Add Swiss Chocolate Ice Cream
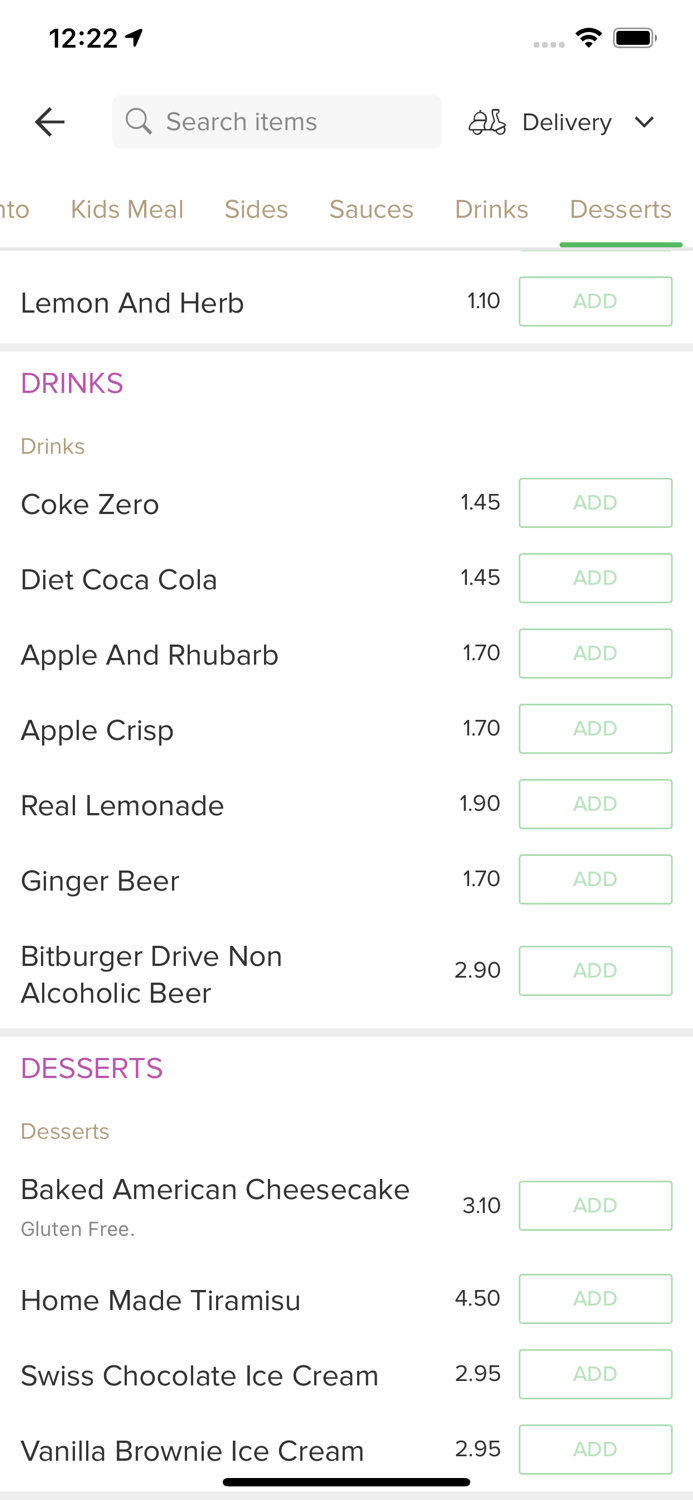The image size is (693, 1500). pyautogui.click(x=595, y=1374)
